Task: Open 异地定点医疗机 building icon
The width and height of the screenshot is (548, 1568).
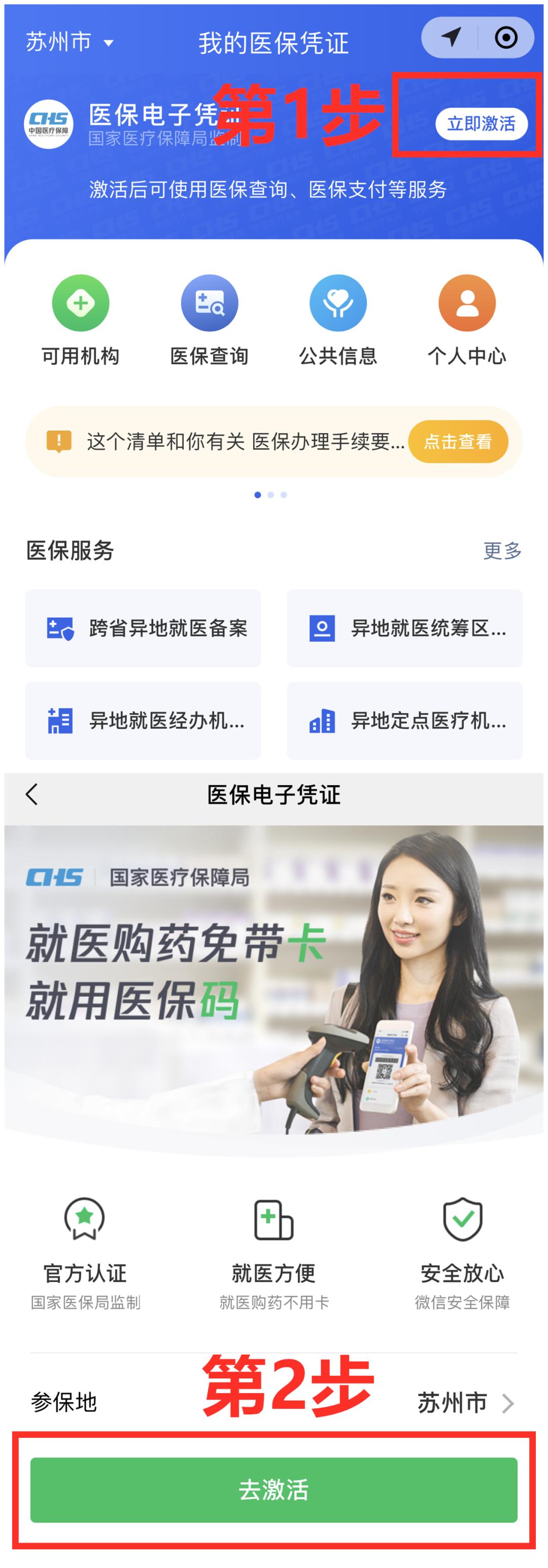Action: [x=323, y=721]
